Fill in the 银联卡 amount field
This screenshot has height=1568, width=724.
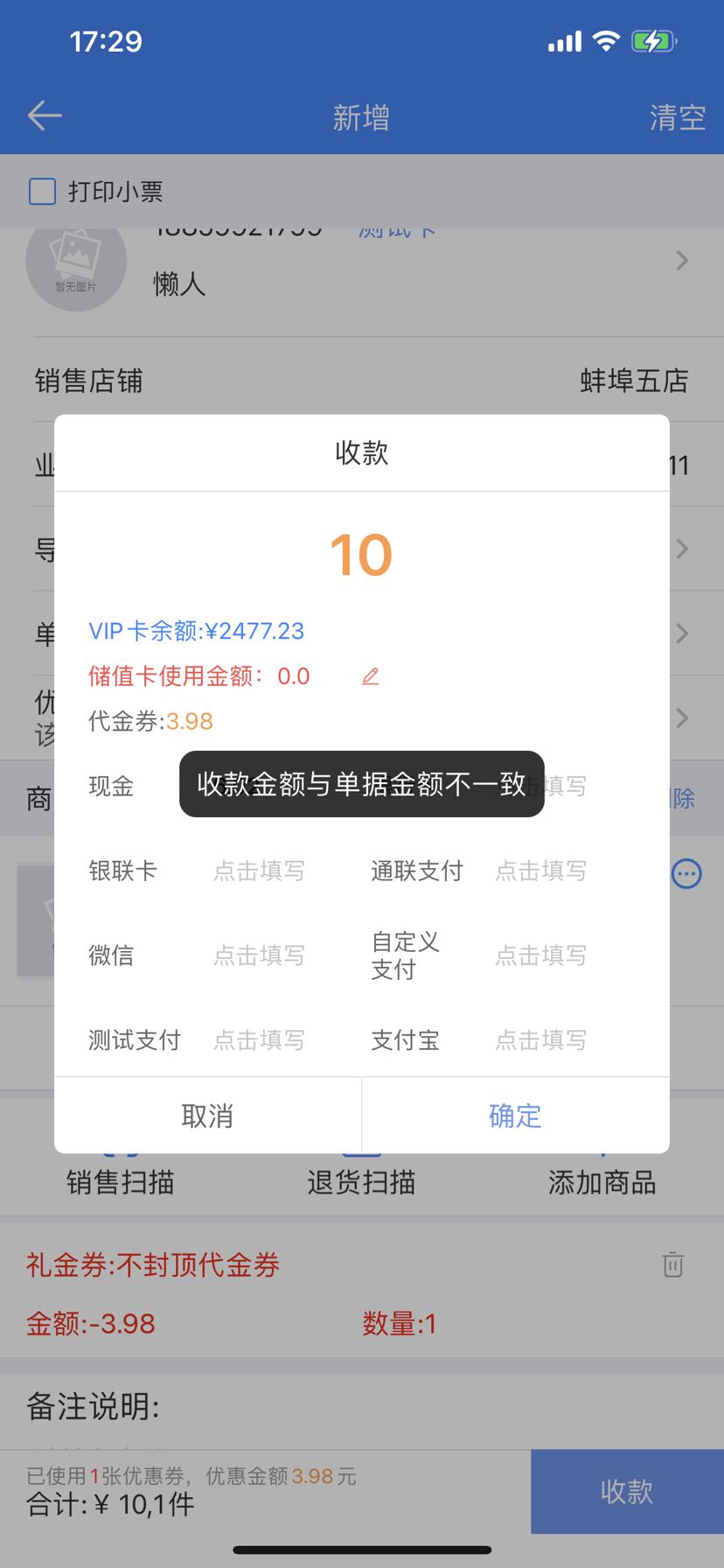click(259, 871)
